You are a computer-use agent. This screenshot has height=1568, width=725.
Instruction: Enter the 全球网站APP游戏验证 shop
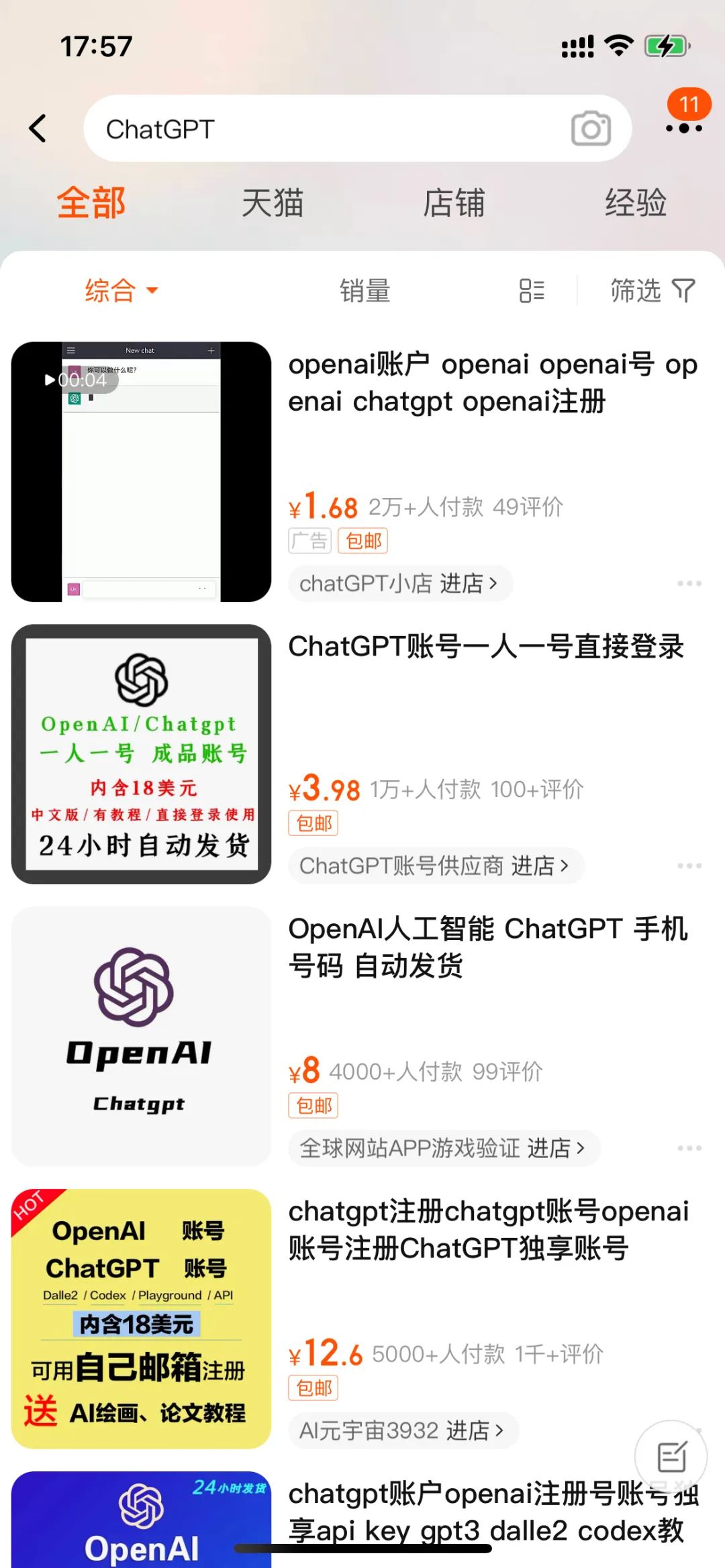tap(443, 1149)
